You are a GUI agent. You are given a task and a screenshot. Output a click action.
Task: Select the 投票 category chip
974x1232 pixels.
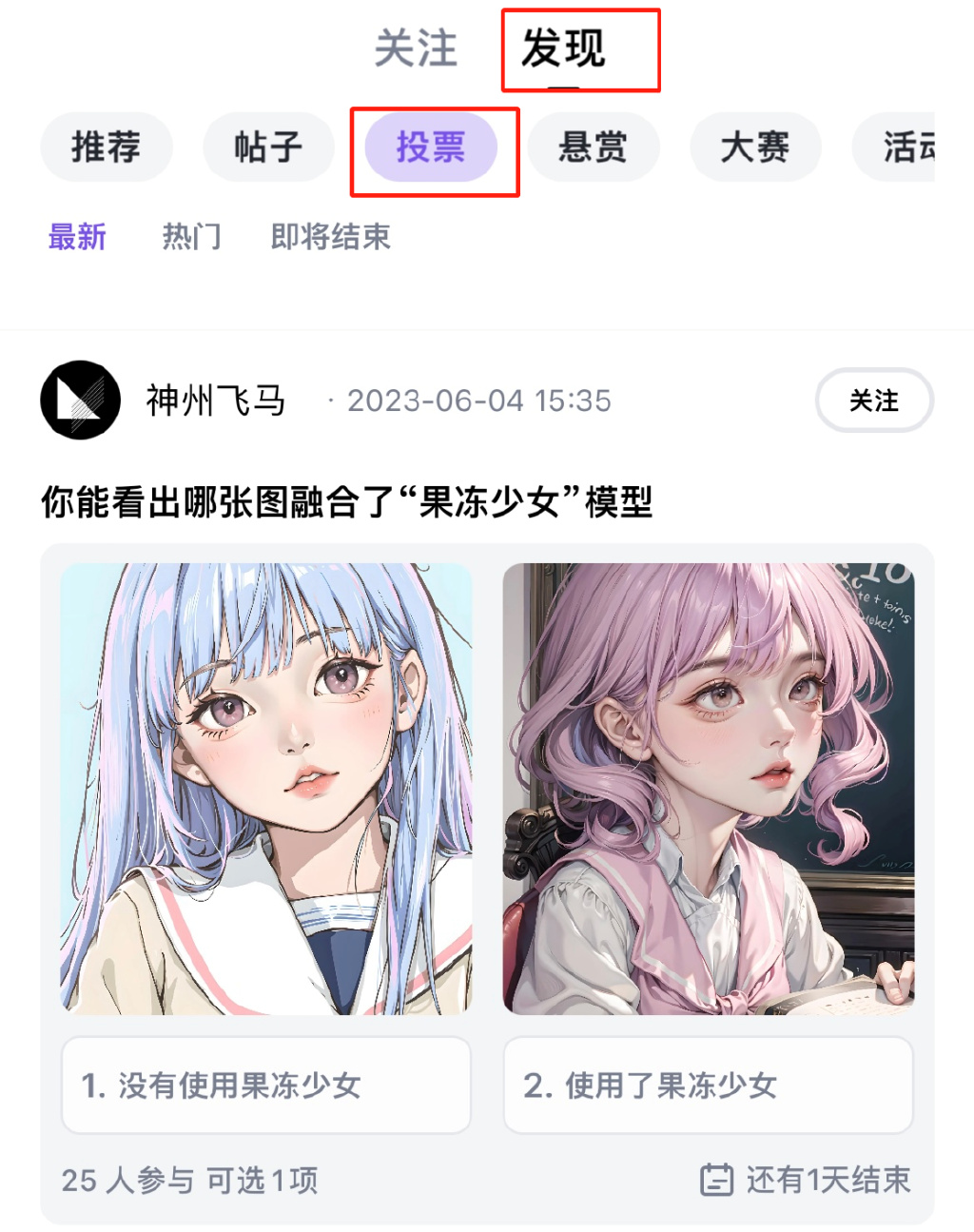pos(431,147)
